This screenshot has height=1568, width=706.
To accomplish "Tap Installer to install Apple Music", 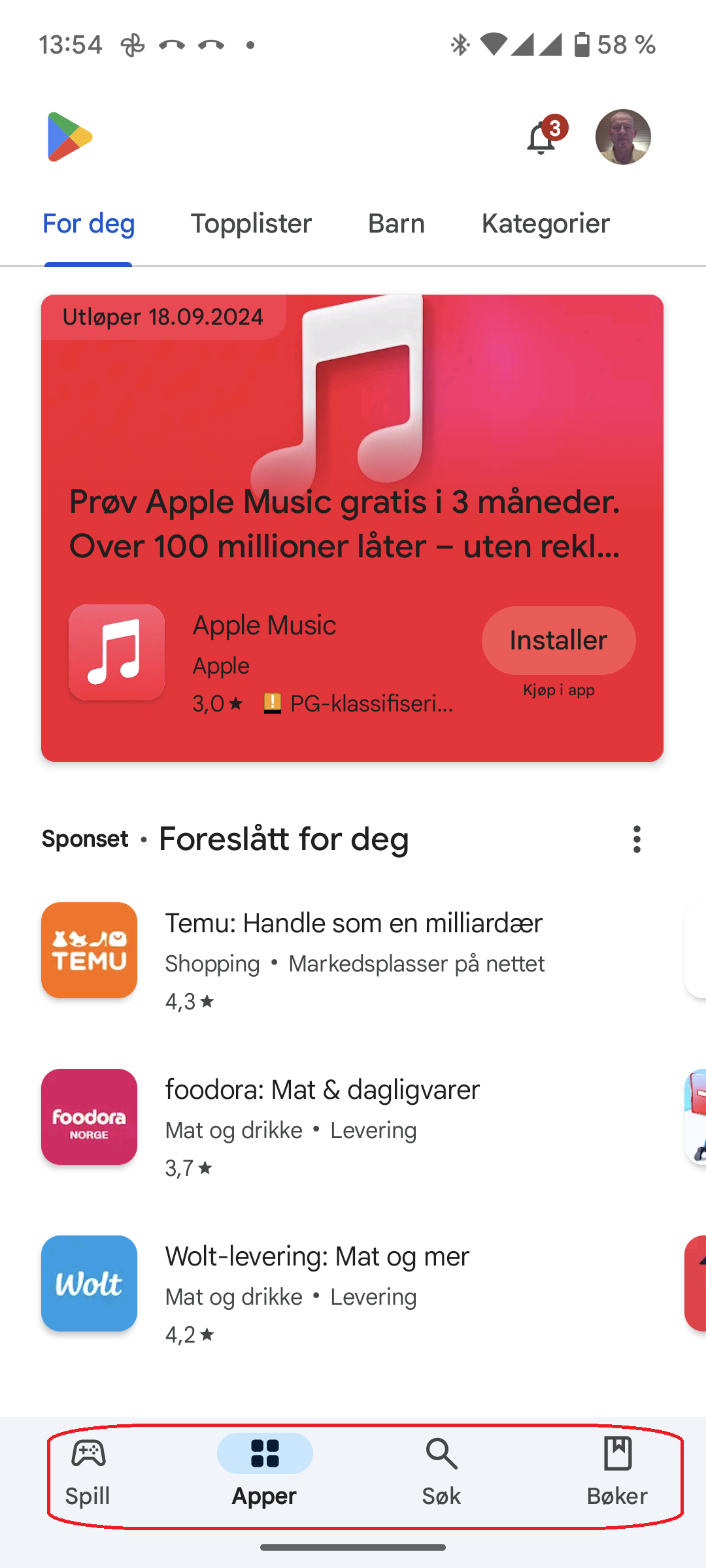I will click(x=558, y=640).
